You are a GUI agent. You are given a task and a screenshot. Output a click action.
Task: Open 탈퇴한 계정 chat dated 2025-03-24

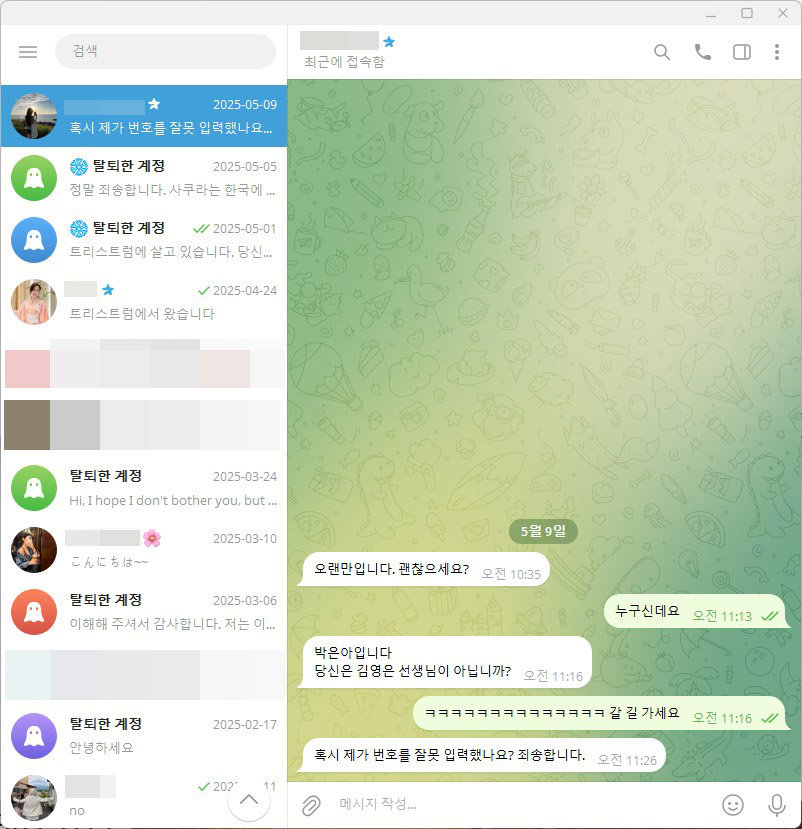pos(144,487)
